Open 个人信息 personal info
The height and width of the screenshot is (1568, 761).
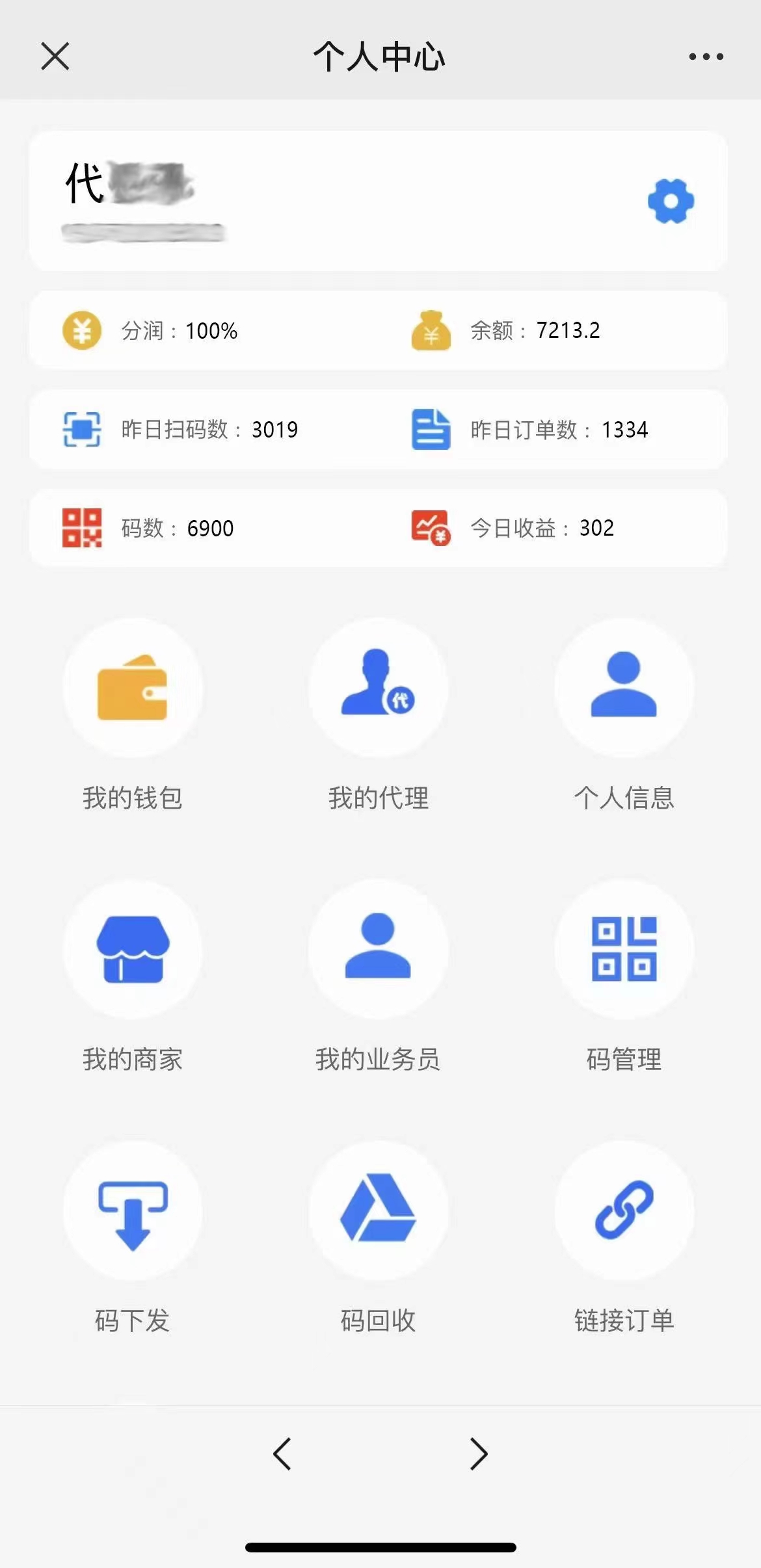pos(624,689)
